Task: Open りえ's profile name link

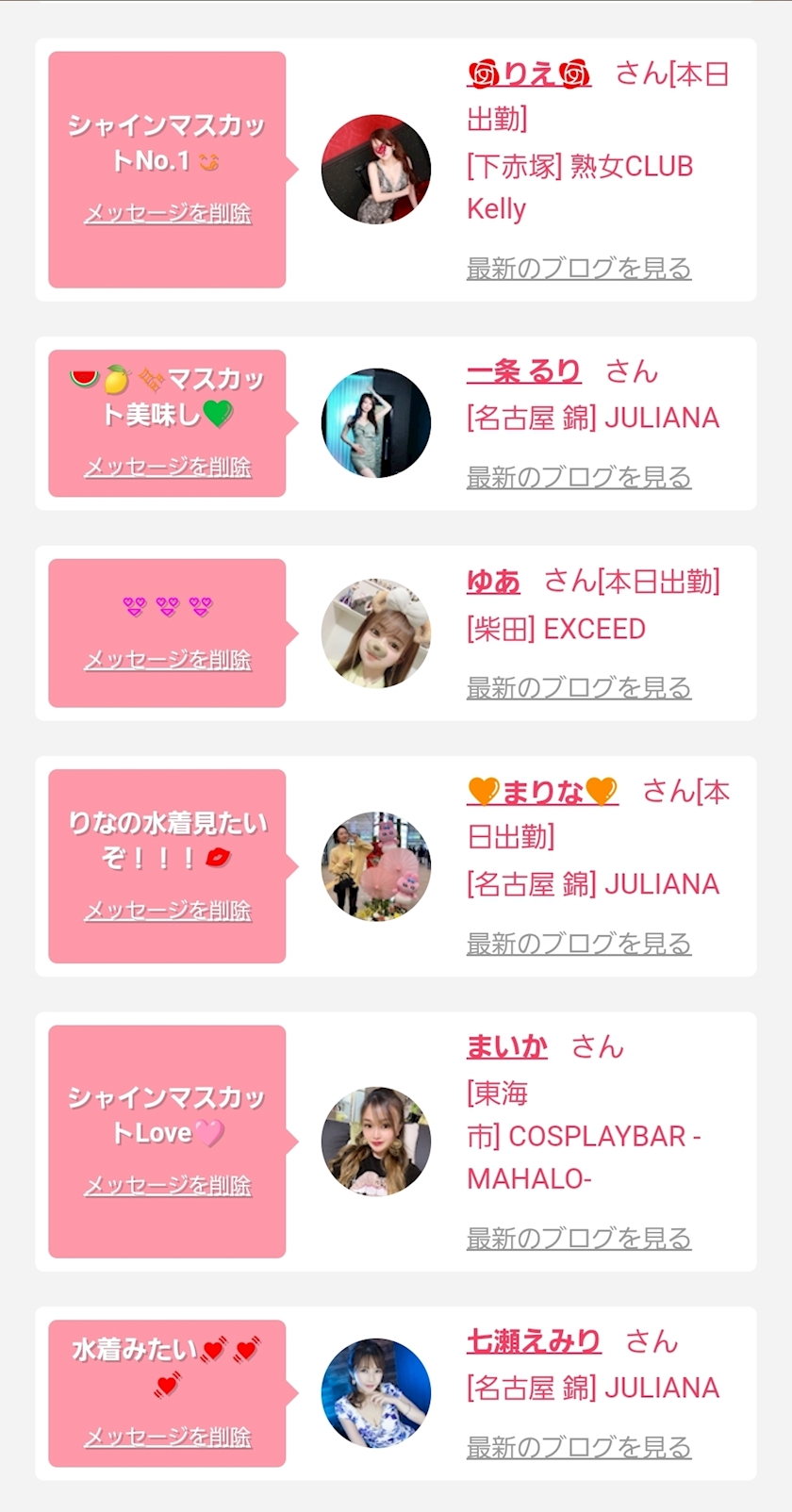Action: coord(529,74)
